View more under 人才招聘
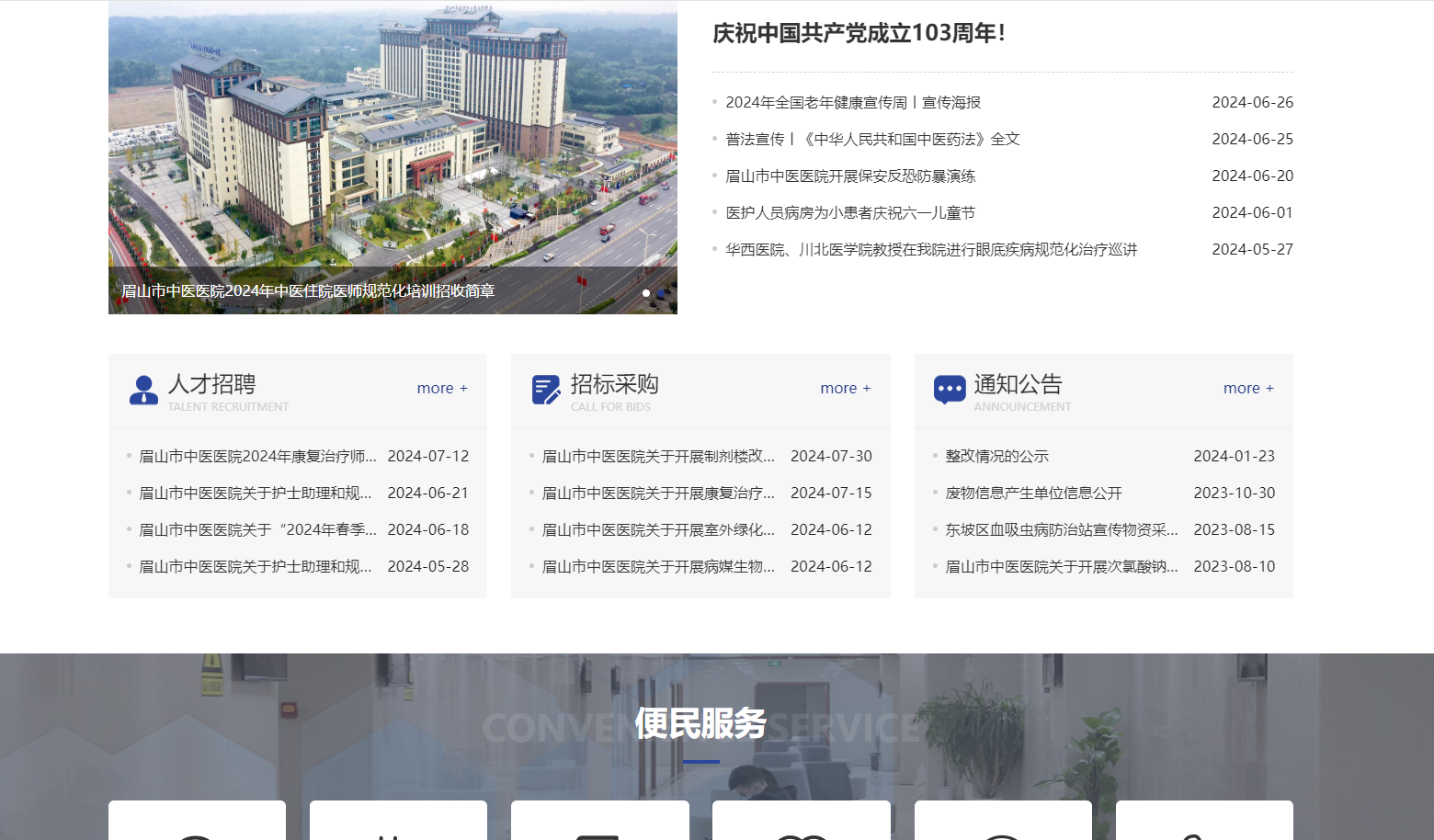1434x840 pixels. [x=441, y=388]
